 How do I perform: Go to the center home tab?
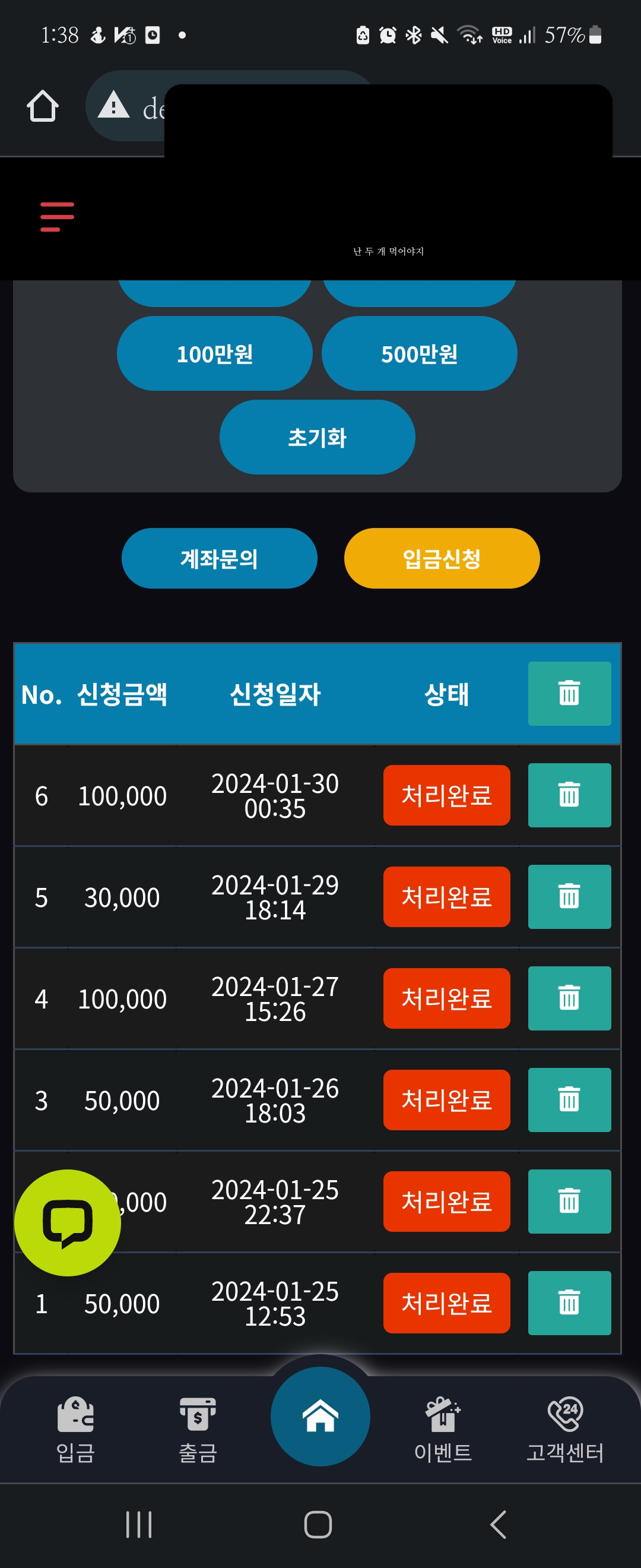(320, 1417)
